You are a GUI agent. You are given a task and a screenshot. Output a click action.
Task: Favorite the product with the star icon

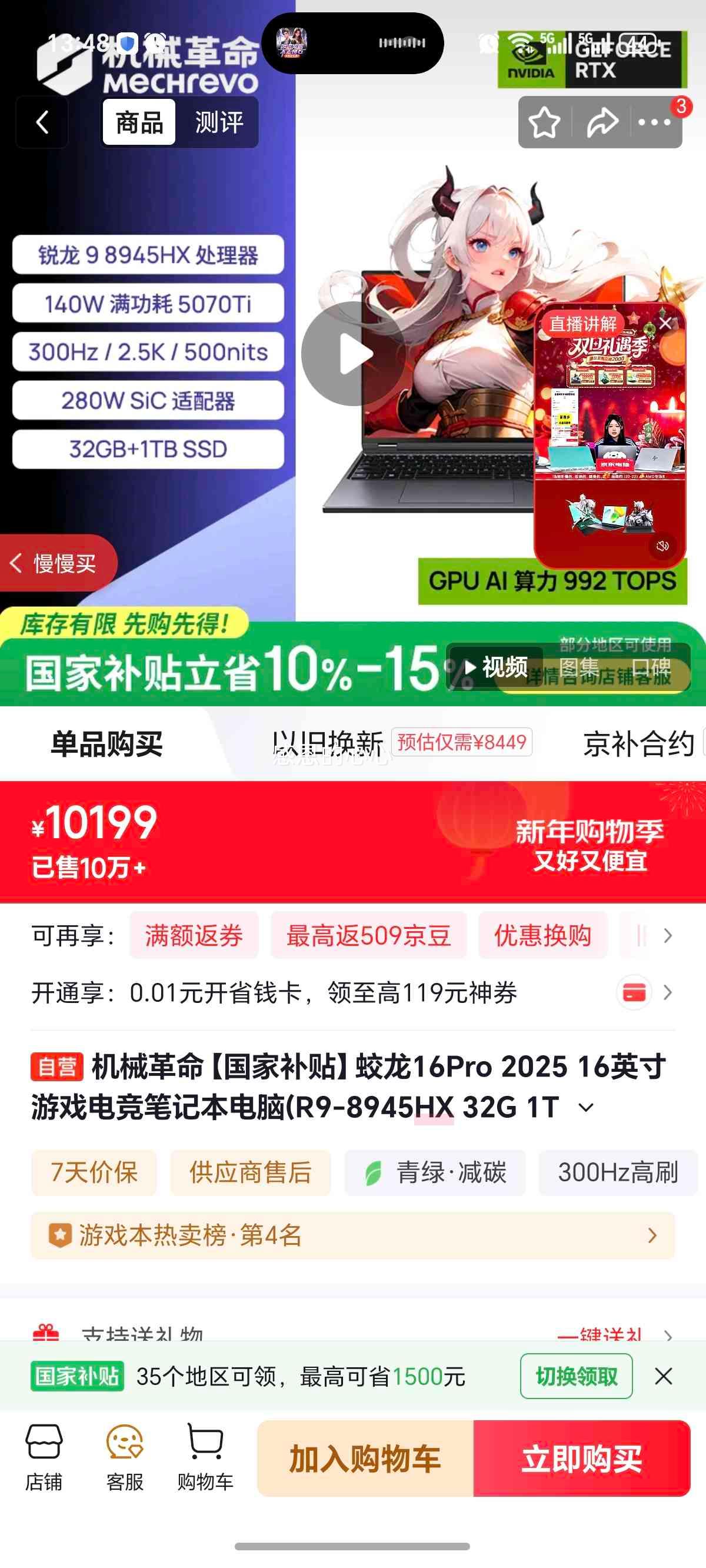[544, 122]
